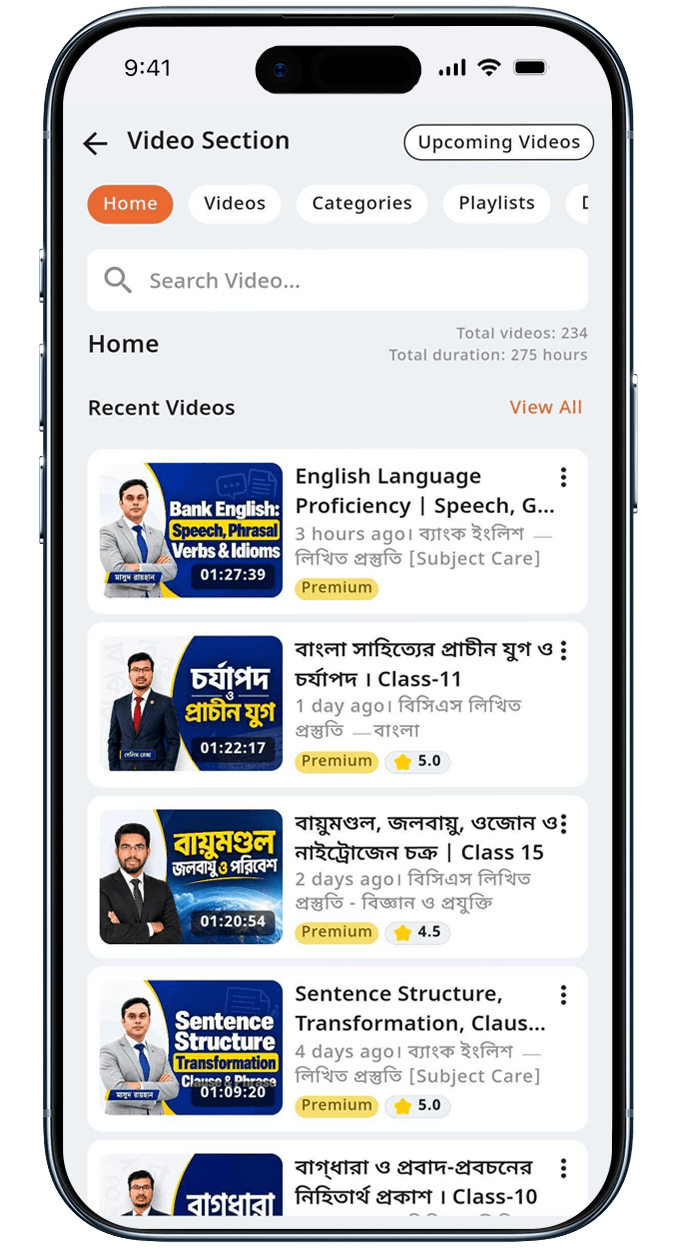This screenshot has width=676, height=1249.
Task: Open the Class-11 video card
Action: point(338,704)
